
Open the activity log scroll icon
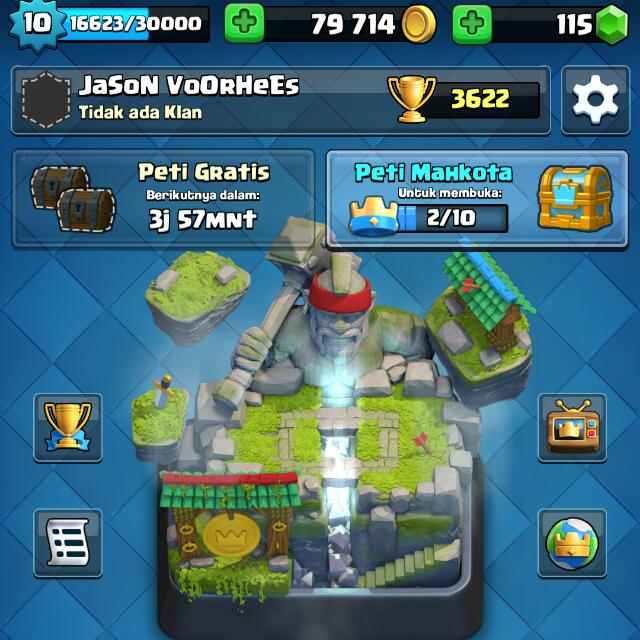click(x=68, y=543)
